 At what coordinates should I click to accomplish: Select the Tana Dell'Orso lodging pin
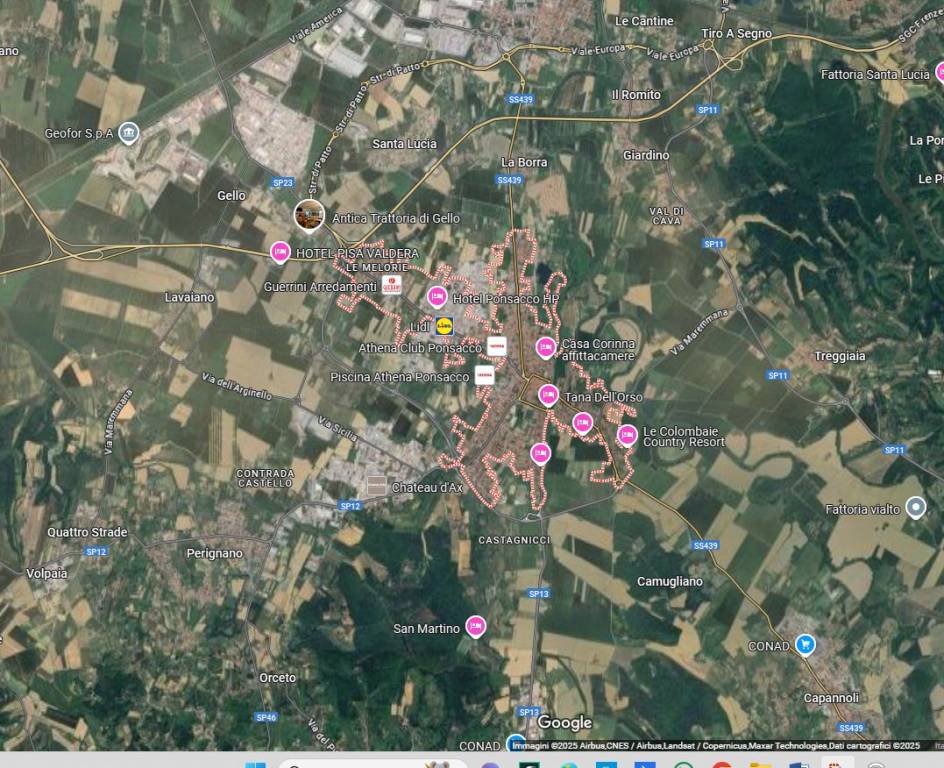[x=548, y=395]
